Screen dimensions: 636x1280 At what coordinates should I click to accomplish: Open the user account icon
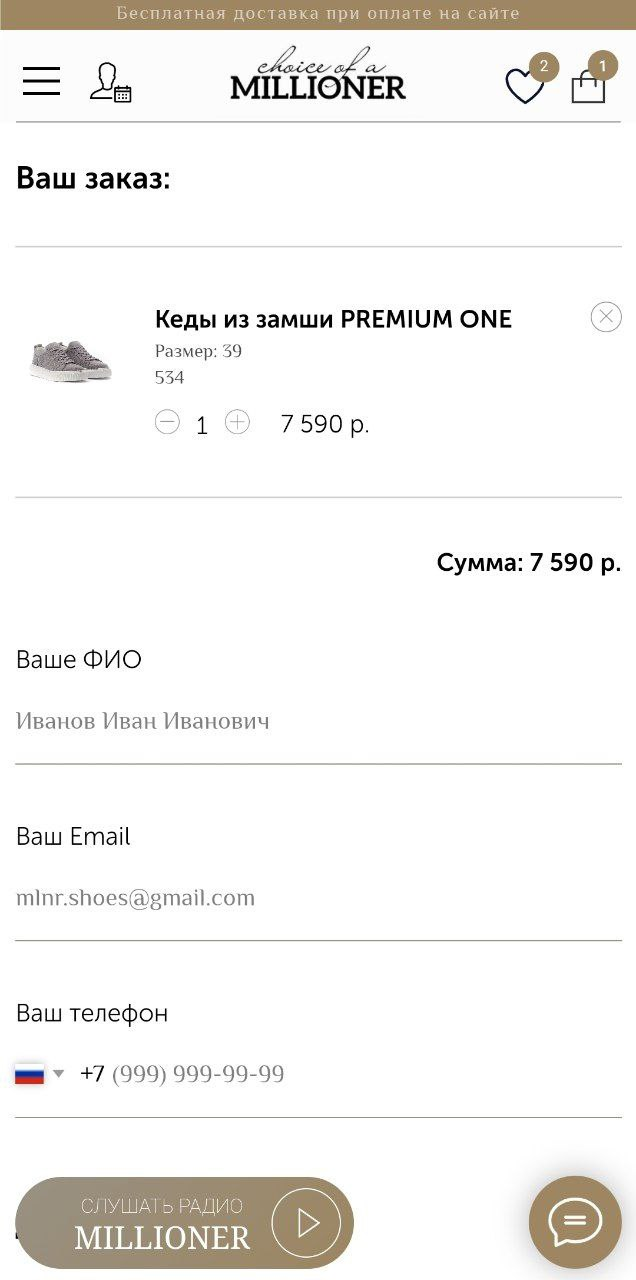(110, 83)
